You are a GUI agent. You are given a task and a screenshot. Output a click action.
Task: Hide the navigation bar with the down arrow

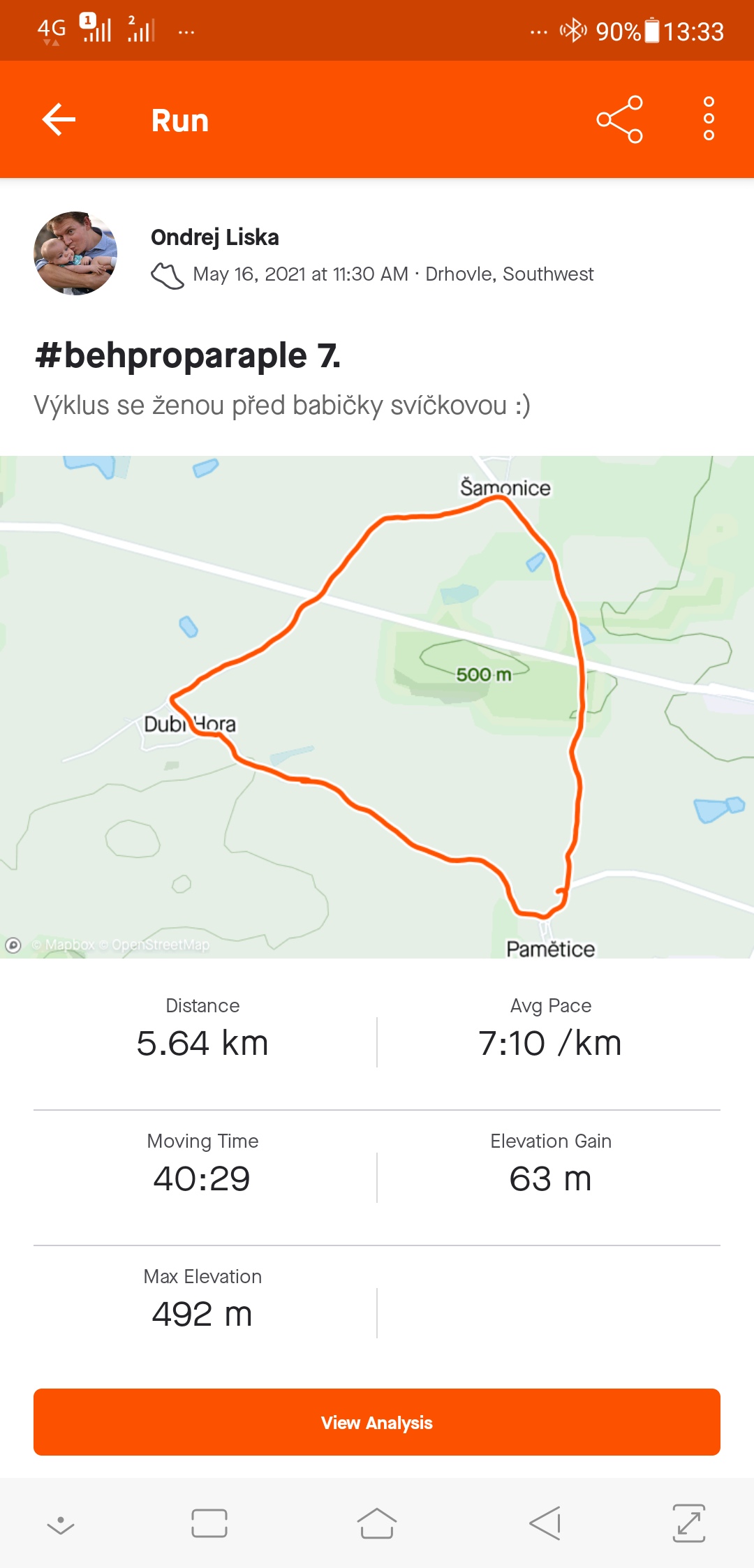point(61,1525)
